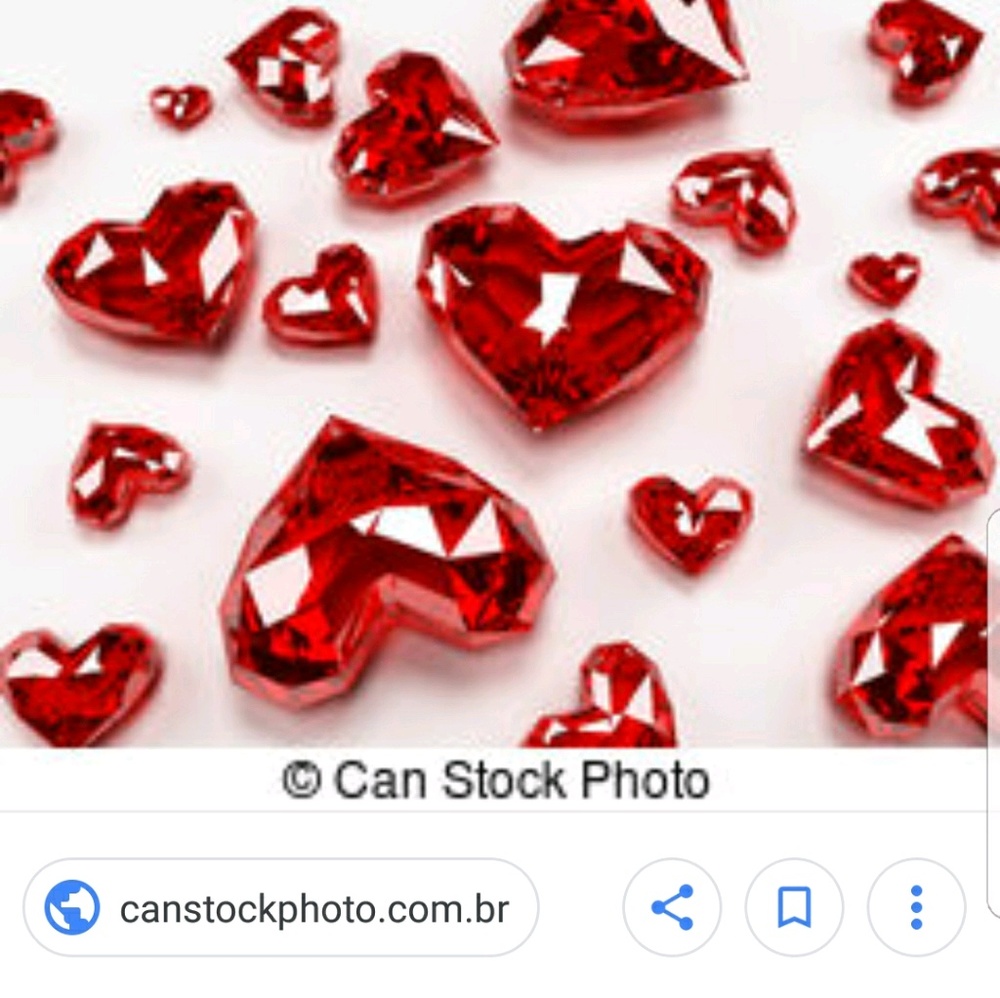1000x998 pixels.
Task: Share this image
Action: click(x=672, y=908)
